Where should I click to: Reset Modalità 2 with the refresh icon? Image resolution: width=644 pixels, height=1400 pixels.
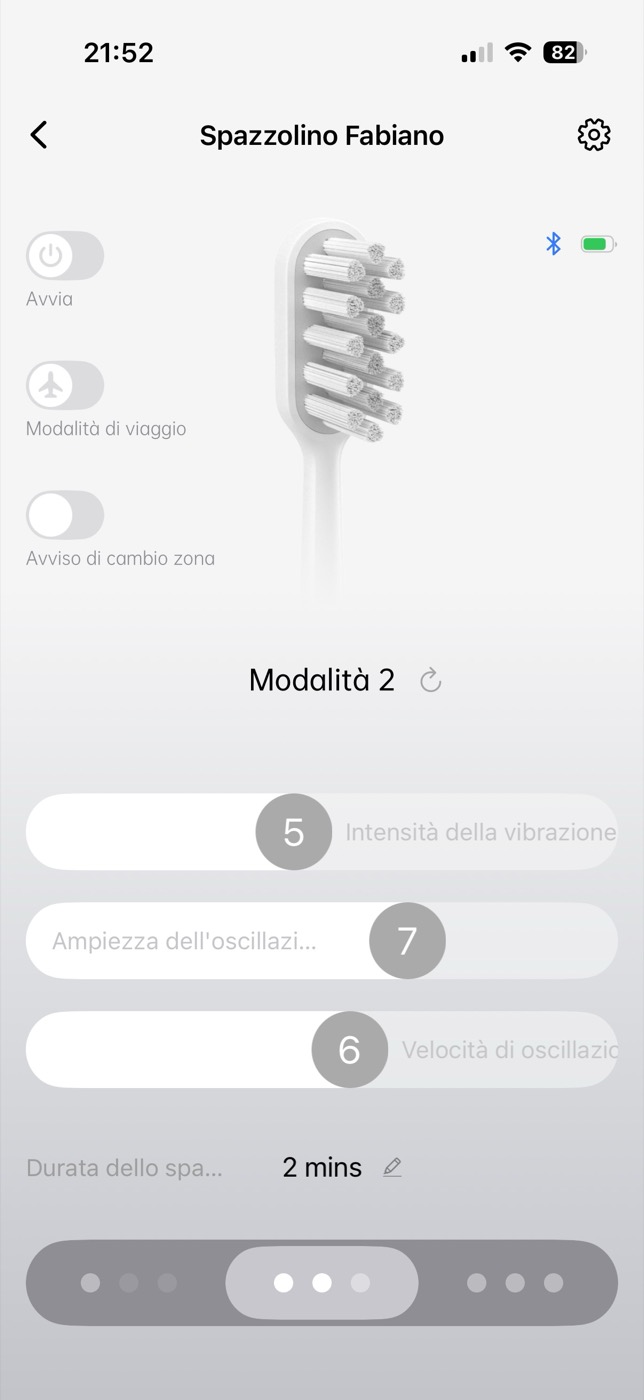point(431,681)
